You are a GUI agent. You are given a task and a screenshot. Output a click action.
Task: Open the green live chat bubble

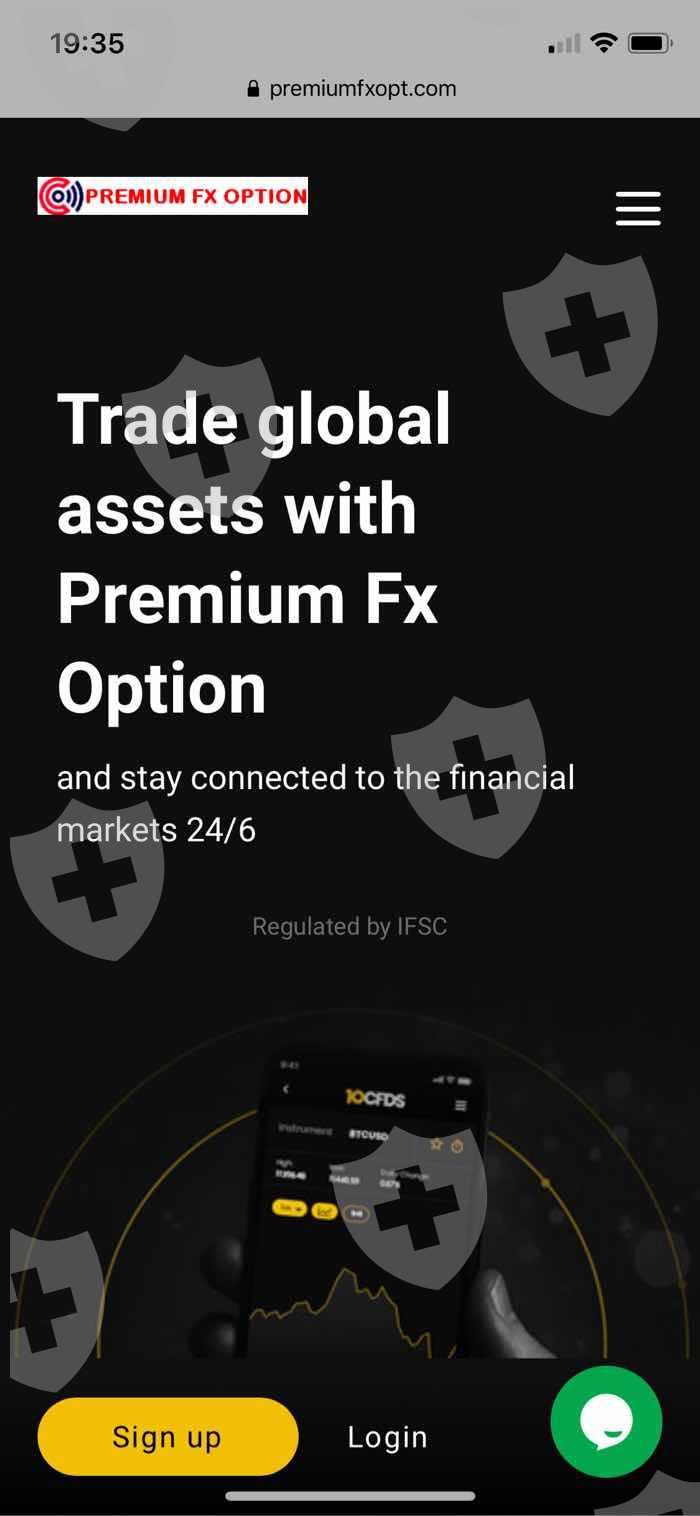[606, 1421]
